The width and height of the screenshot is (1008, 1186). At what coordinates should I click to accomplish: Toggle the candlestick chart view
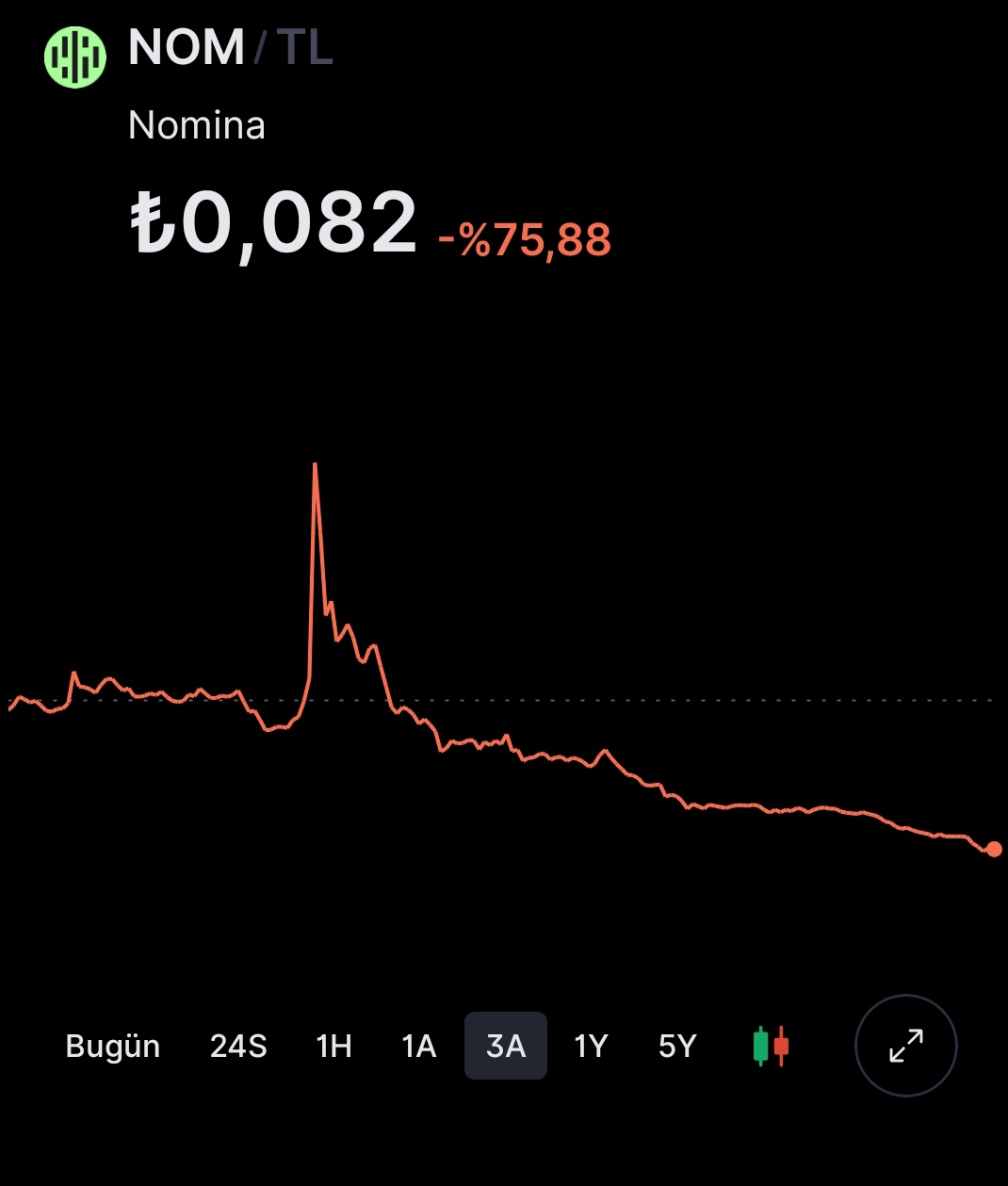[x=771, y=1046]
